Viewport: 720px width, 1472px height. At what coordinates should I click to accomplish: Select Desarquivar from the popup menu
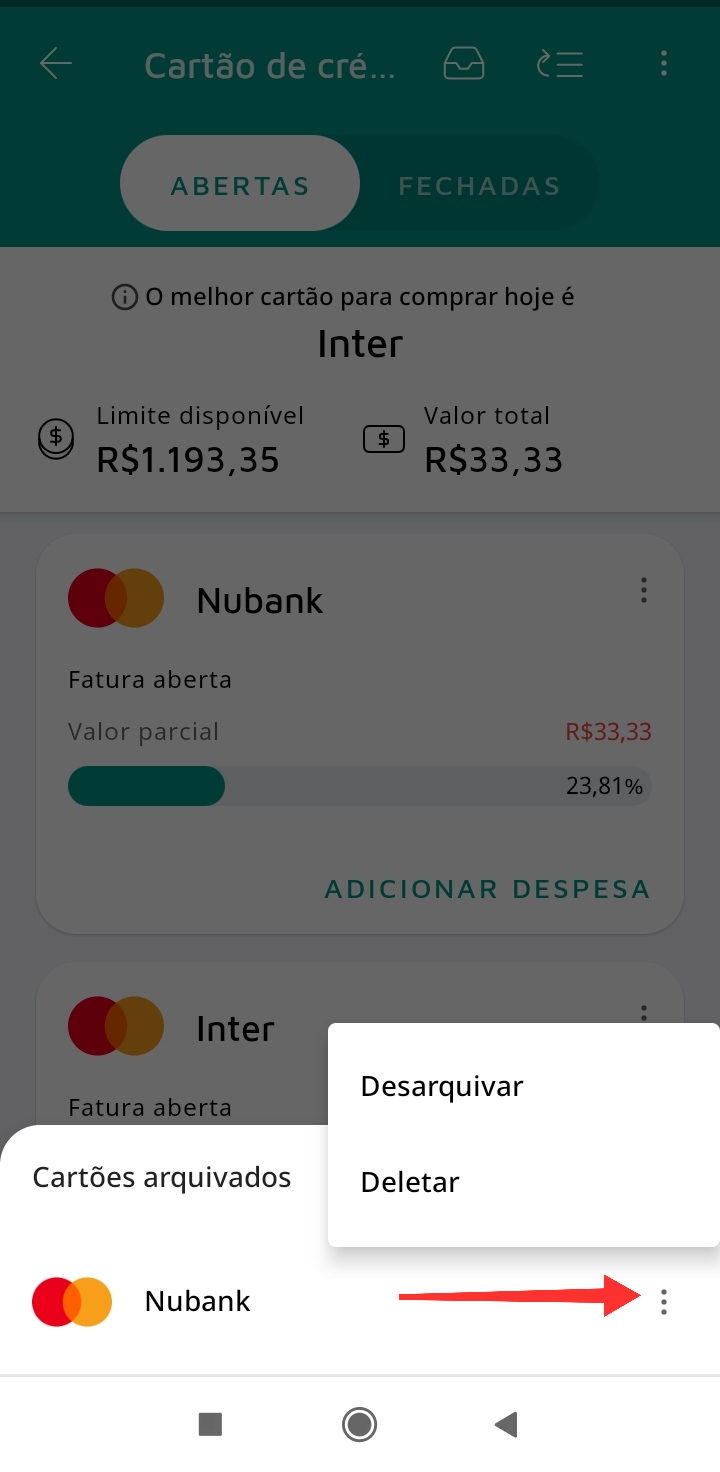click(x=442, y=1086)
